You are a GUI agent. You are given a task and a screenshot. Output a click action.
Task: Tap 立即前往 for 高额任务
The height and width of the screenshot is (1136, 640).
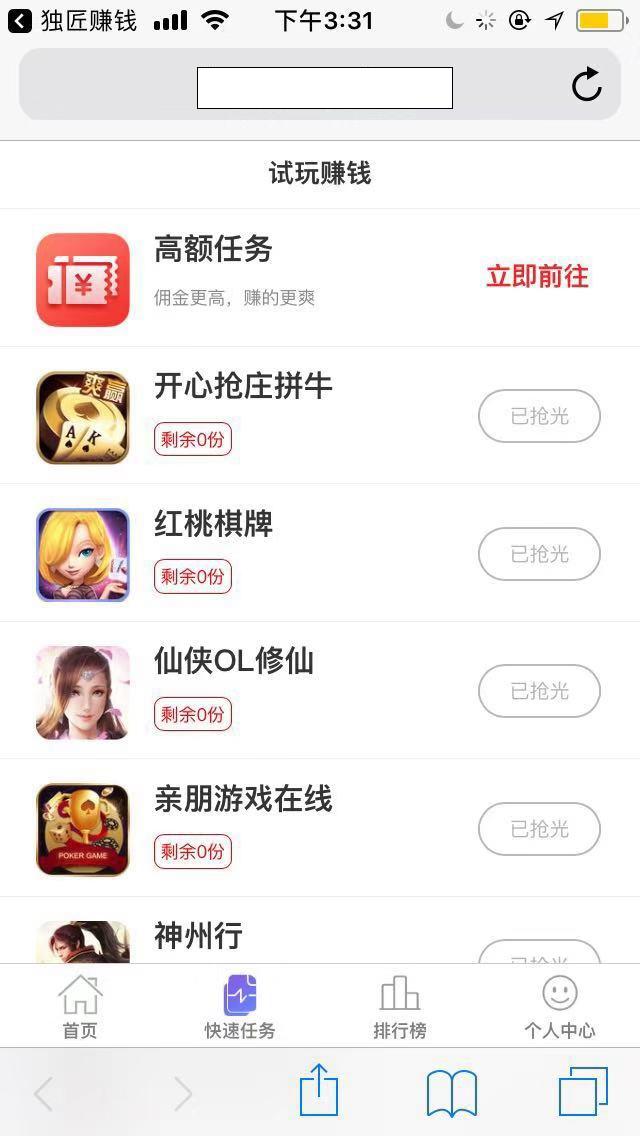(x=537, y=277)
